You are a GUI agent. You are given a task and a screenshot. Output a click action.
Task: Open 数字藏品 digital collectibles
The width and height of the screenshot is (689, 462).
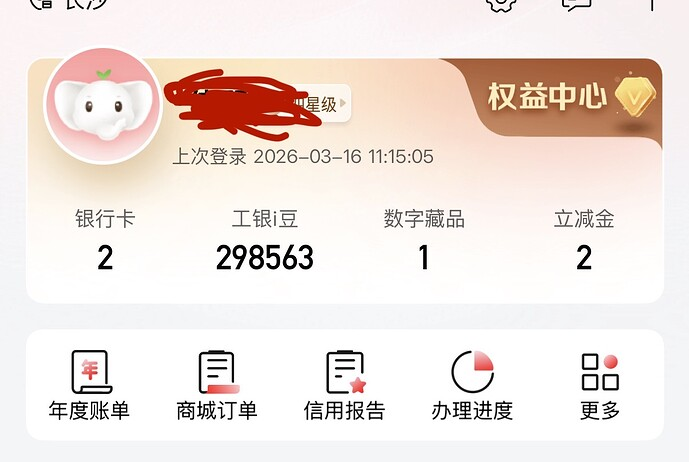point(424,240)
